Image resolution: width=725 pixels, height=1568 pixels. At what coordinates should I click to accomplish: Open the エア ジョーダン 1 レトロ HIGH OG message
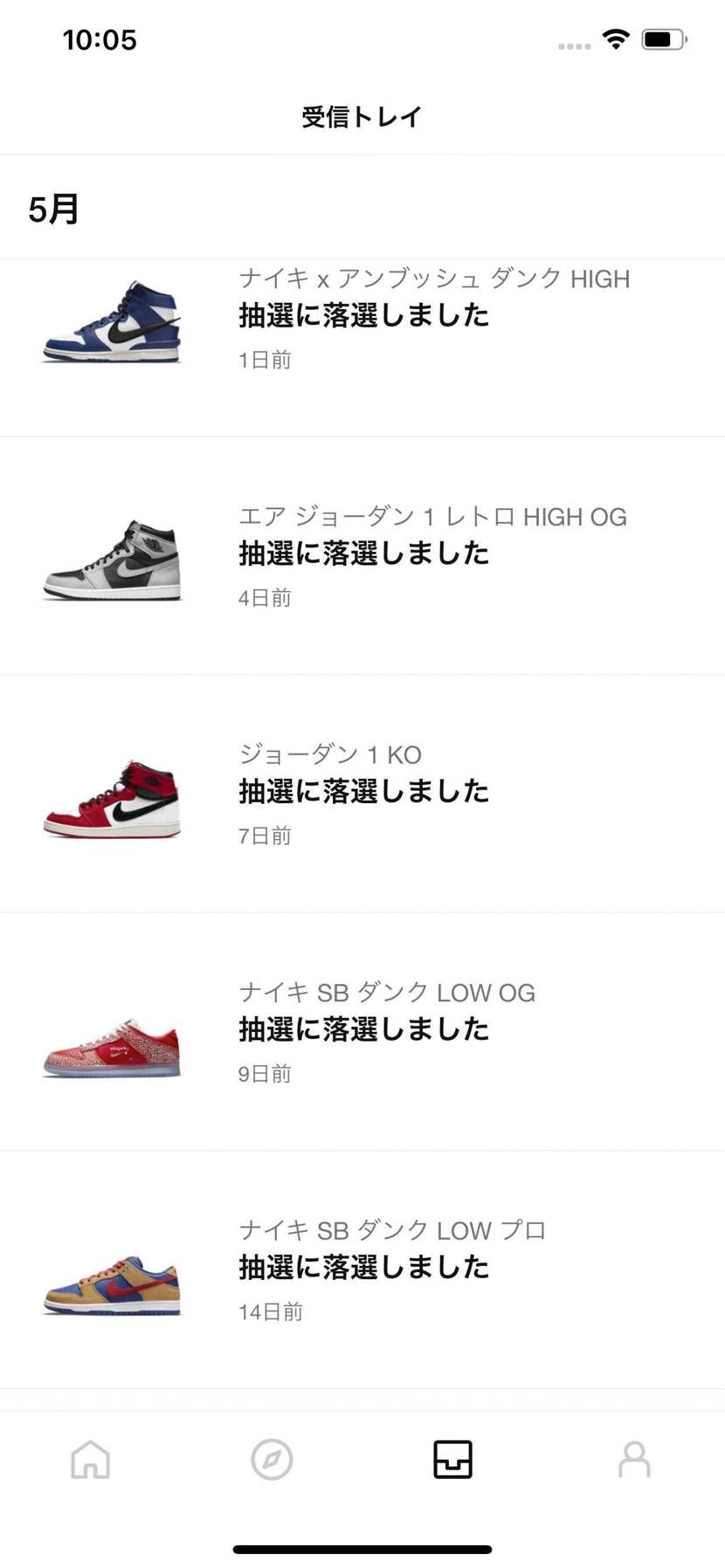362,555
